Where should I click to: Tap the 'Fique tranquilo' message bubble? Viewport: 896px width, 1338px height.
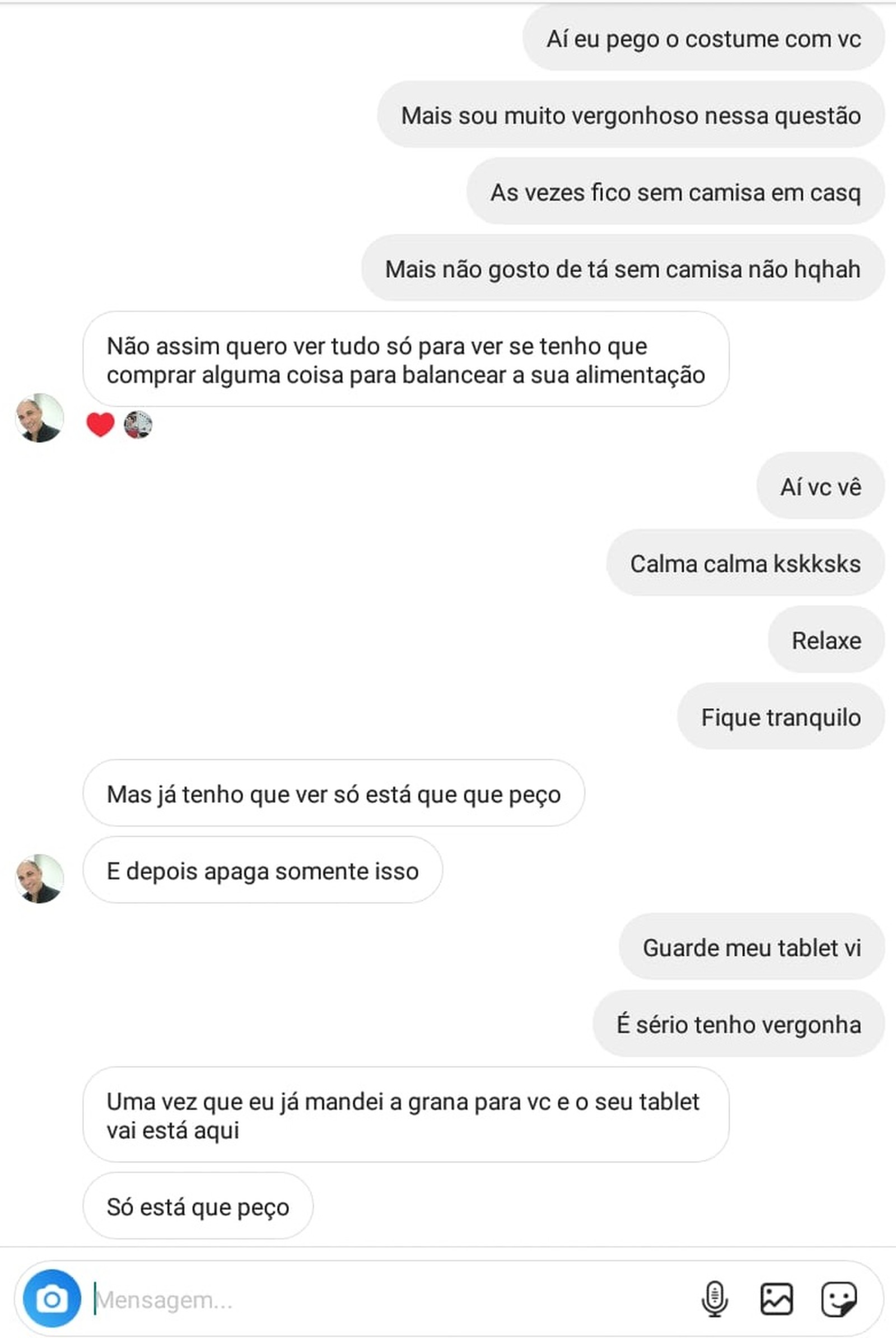(781, 718)
